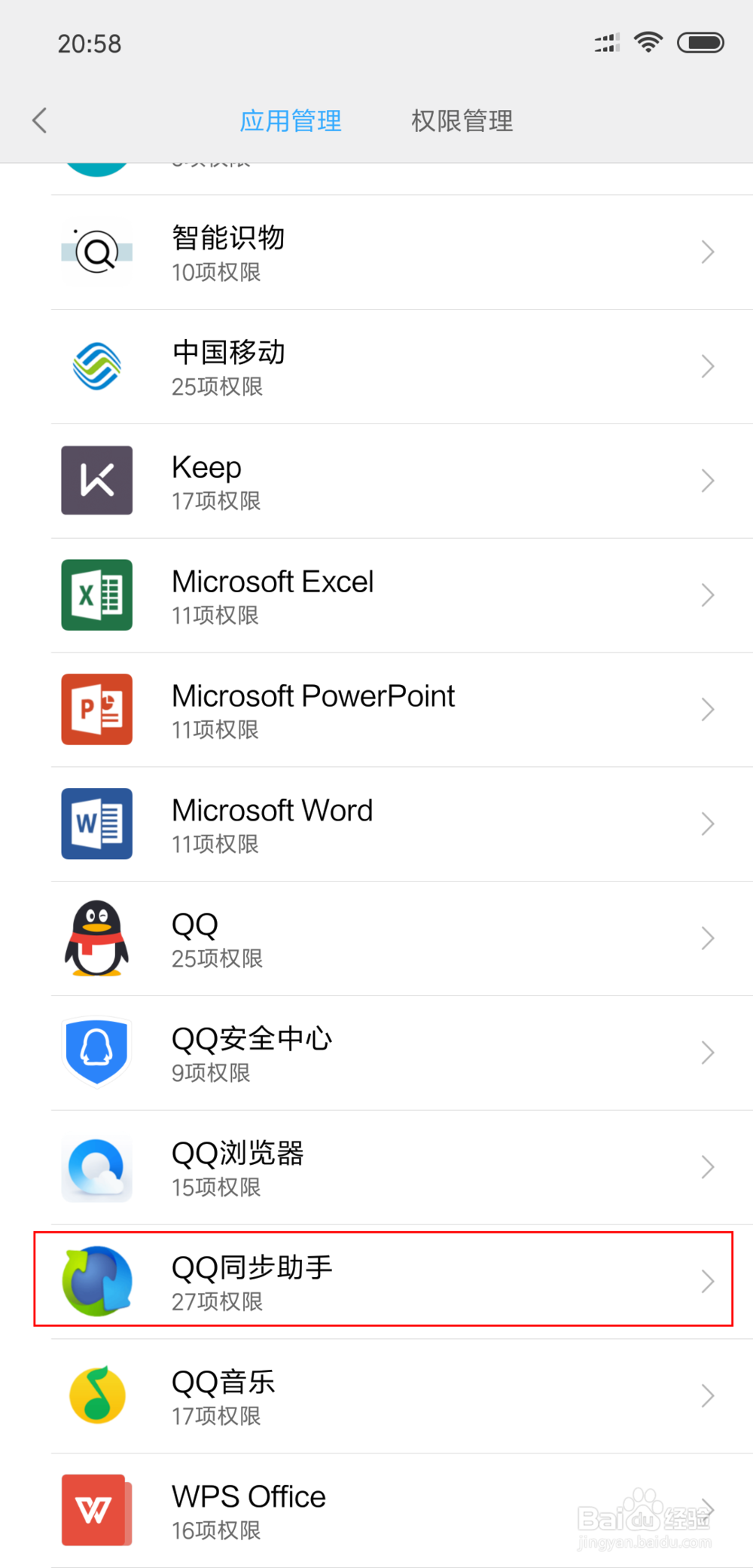Viewport: 753px width, 1568px height.
Task: Open the Keep app permissions
Action: (376, 481)
